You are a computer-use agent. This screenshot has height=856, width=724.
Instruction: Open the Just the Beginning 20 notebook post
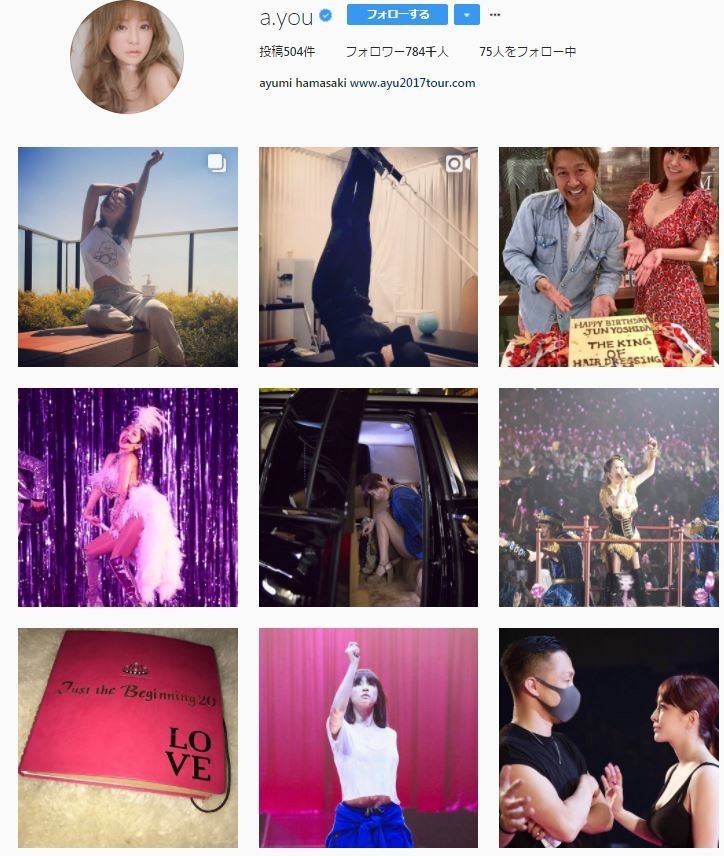click(x=128, y=737)
